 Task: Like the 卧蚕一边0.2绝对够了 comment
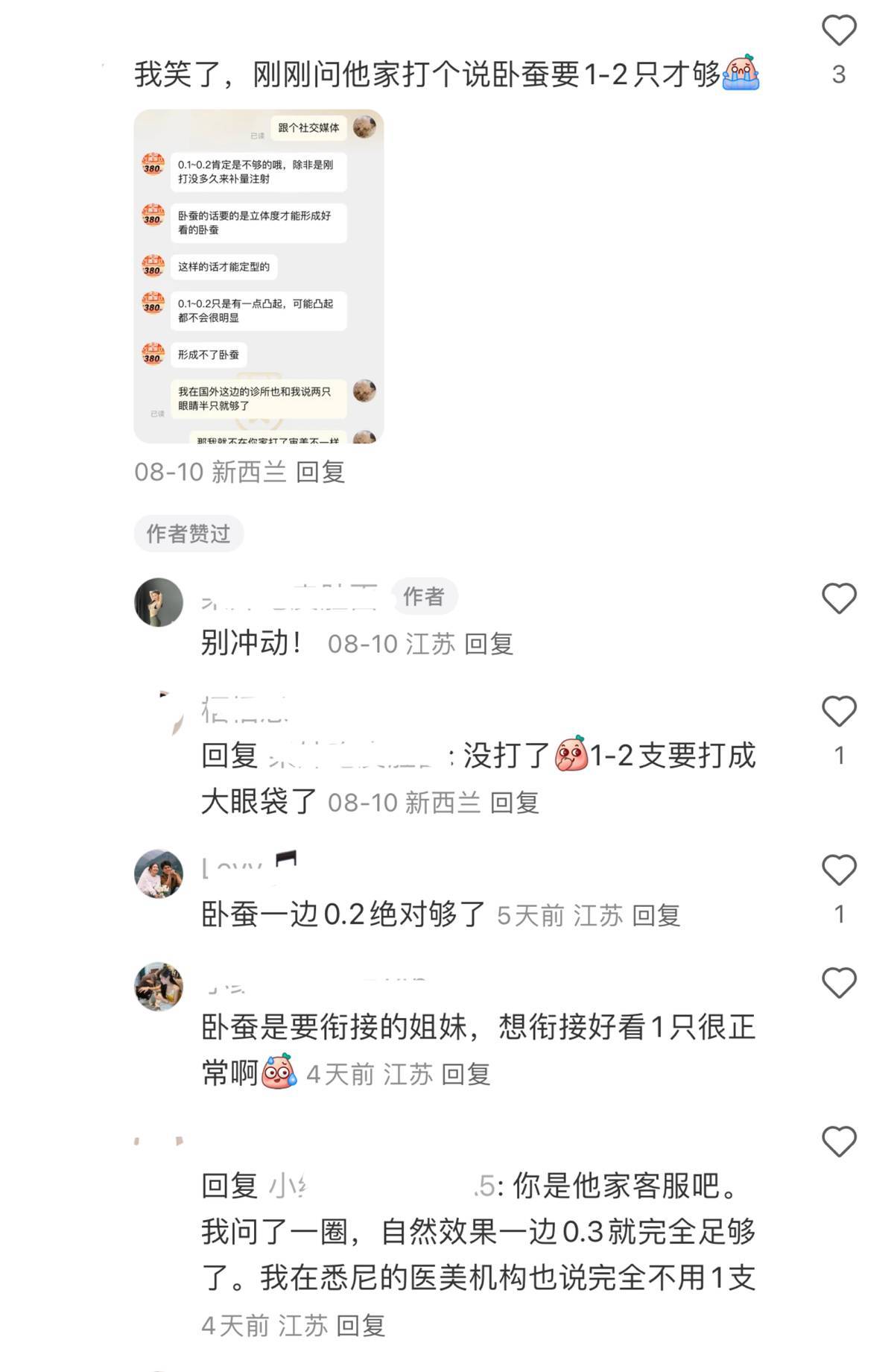tap(839, 870)
